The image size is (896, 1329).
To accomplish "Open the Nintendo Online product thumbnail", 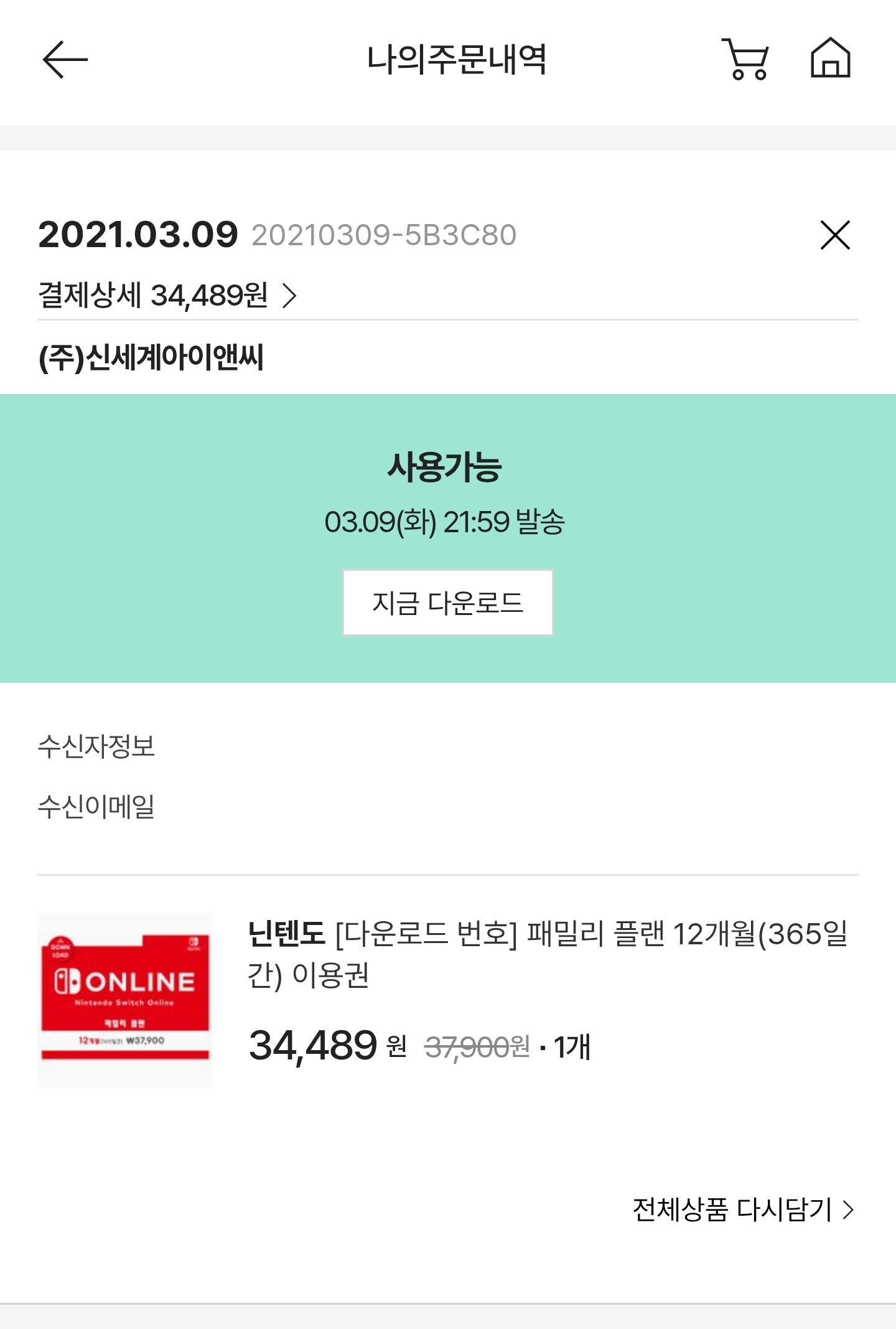I will click(125, 1000).
